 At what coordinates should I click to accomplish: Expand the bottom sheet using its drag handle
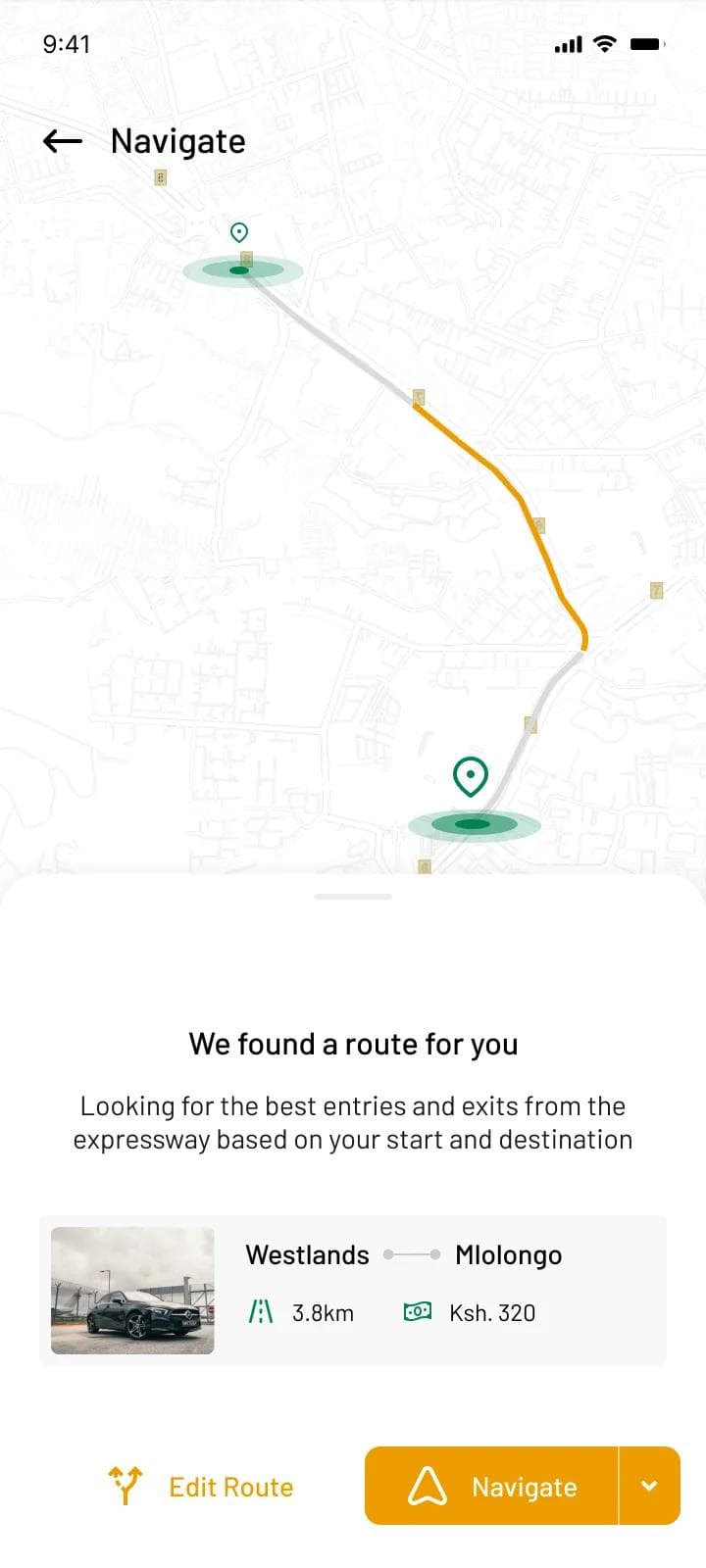point(352,895)
